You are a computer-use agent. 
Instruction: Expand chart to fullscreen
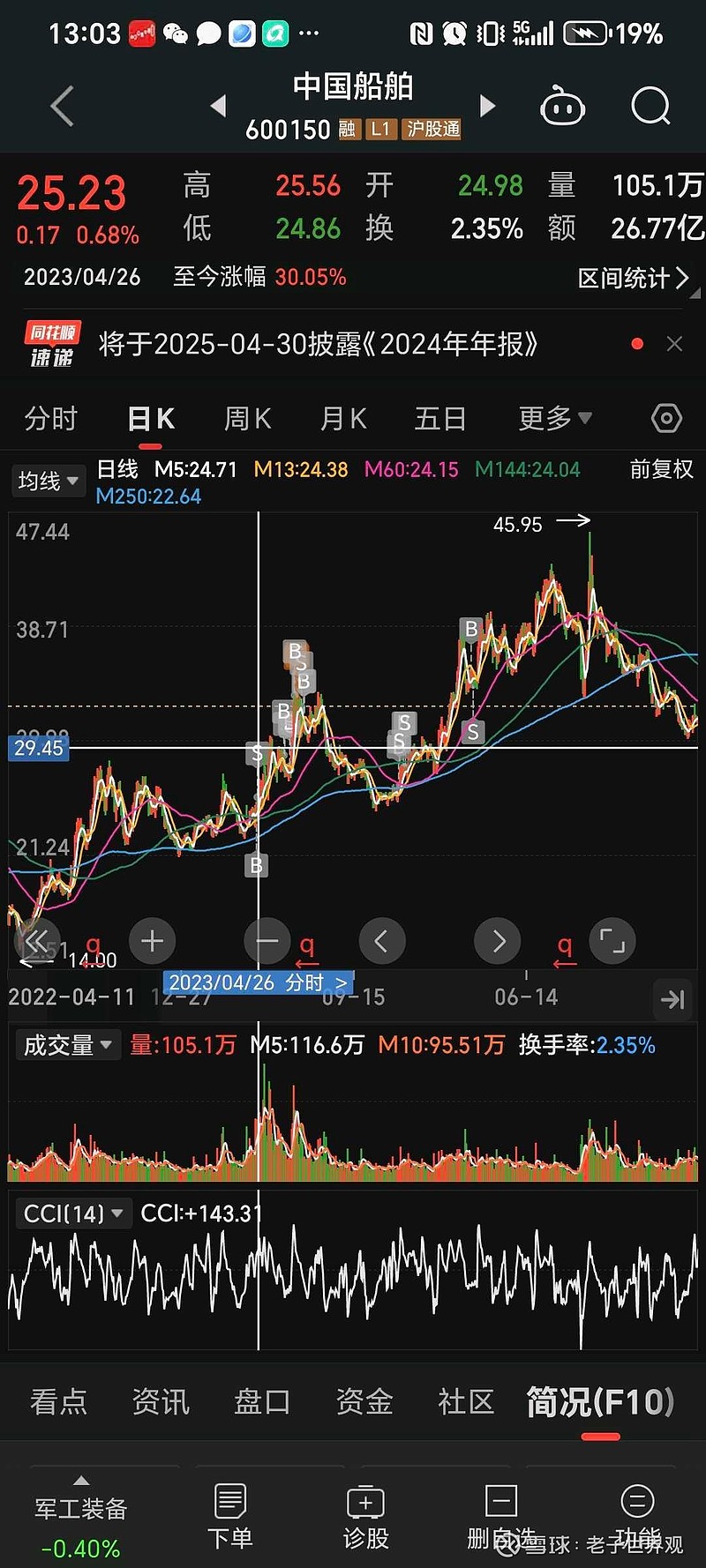612,941
